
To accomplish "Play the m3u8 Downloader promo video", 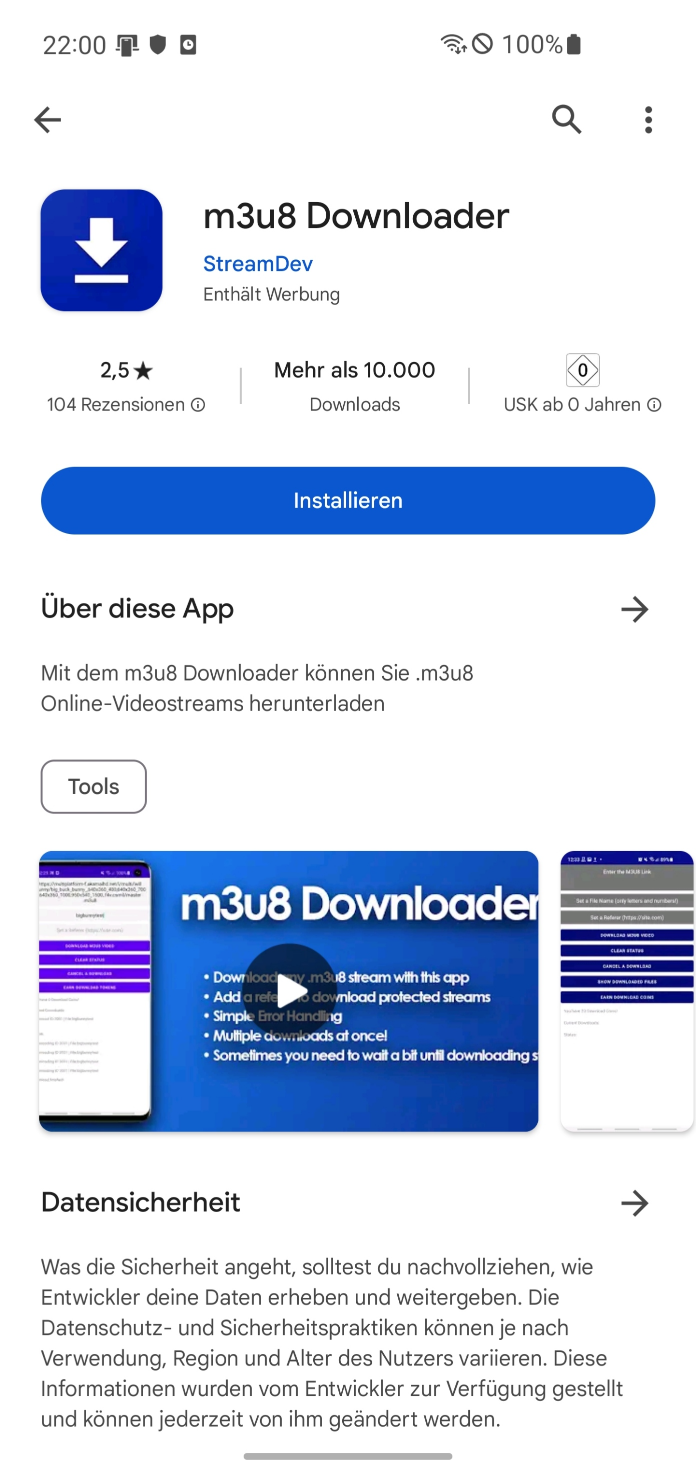I will [x=290, y=991].
